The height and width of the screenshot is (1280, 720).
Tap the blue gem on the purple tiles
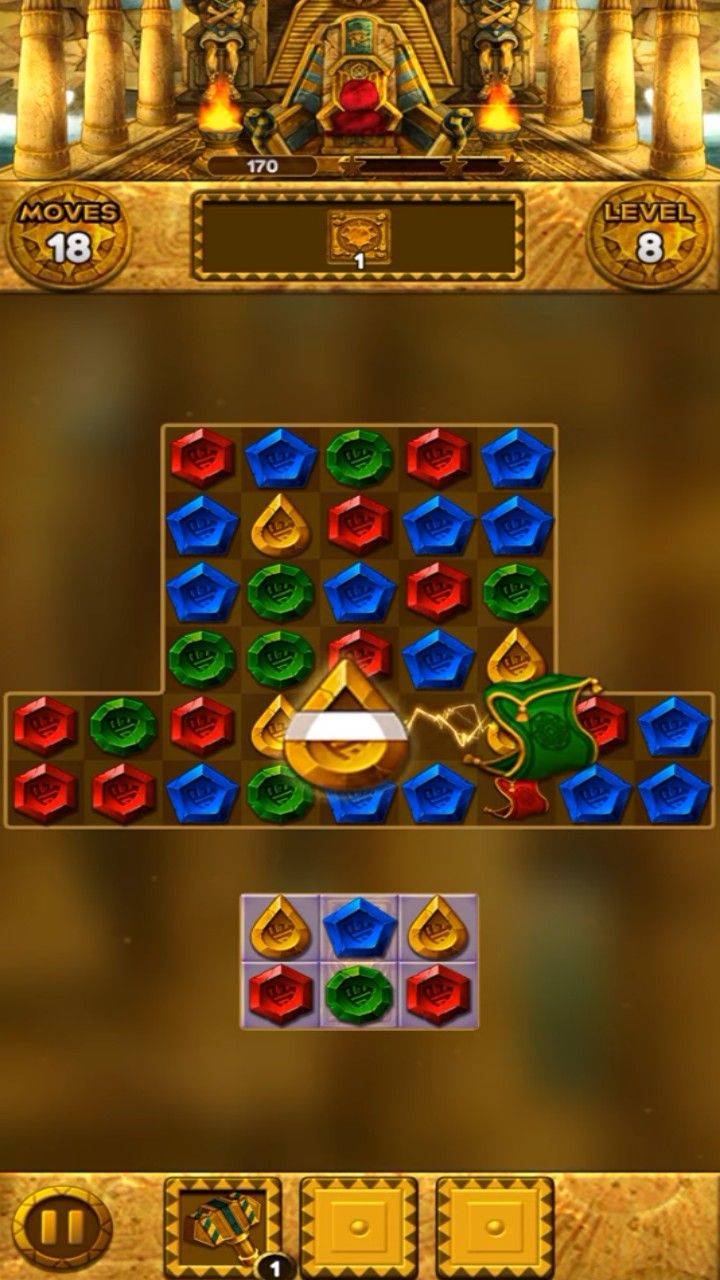pos(359,929)
